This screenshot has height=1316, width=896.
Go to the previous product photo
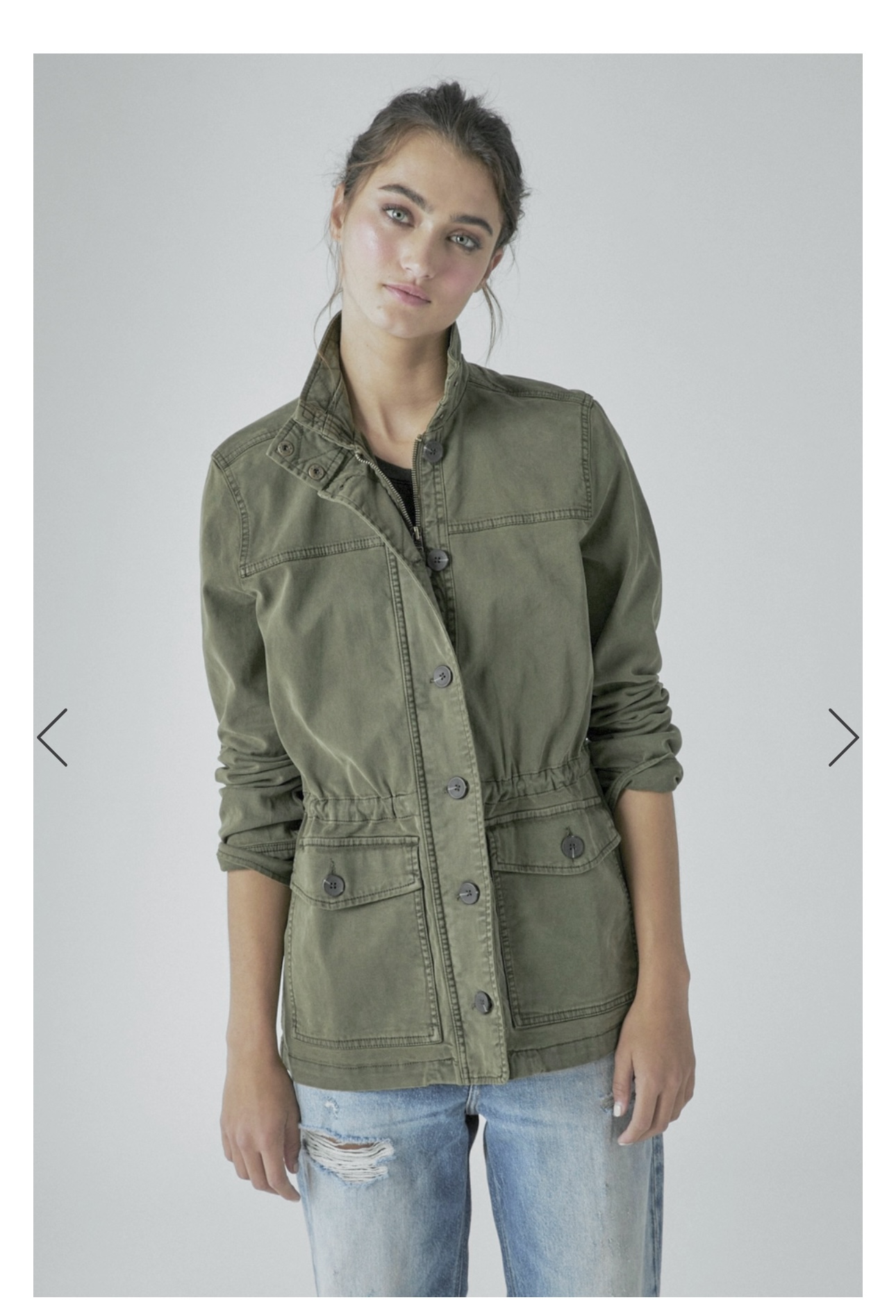tap(52, 737)
